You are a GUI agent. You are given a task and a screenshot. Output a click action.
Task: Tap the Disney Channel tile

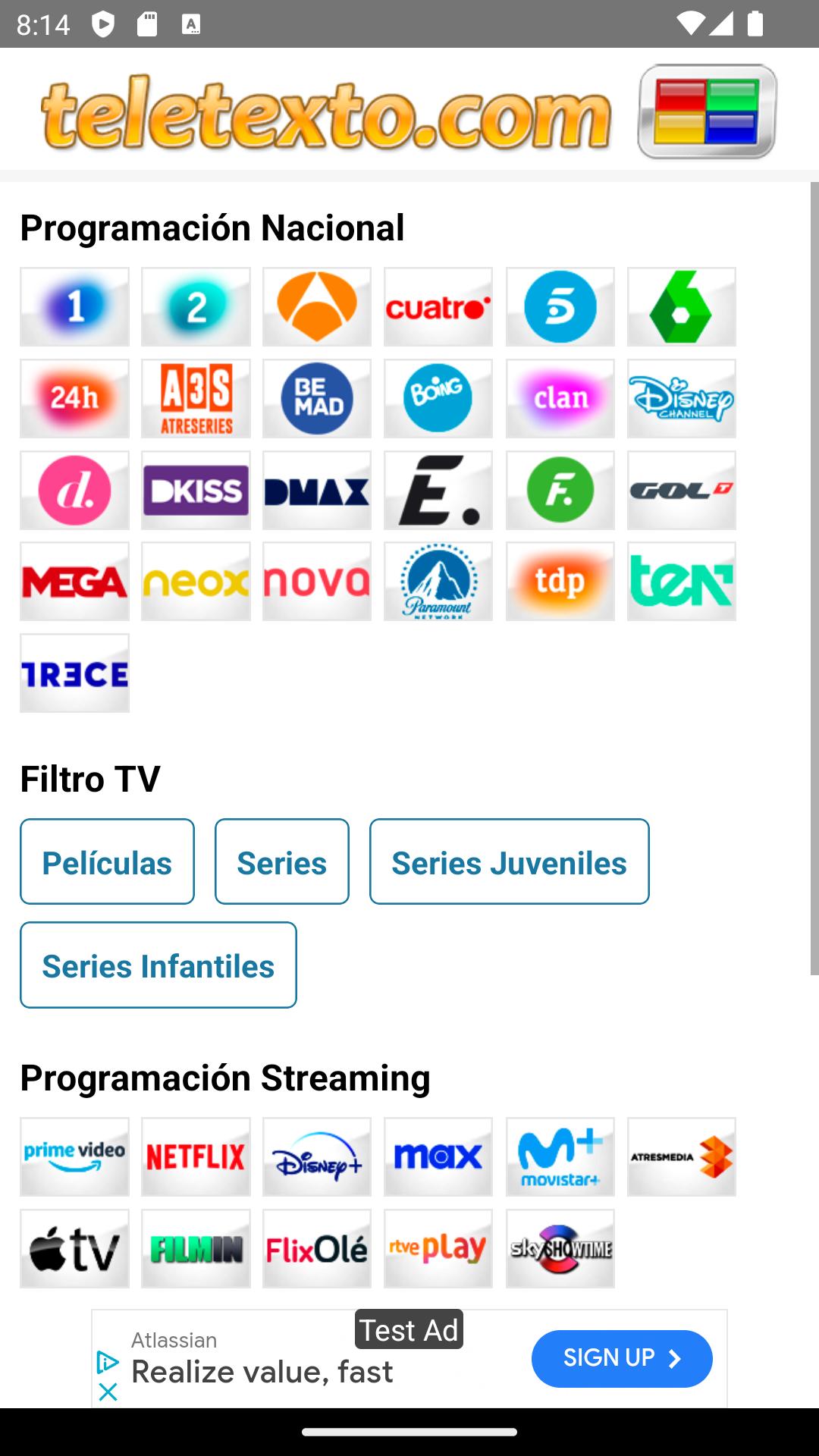click(682, 399)
